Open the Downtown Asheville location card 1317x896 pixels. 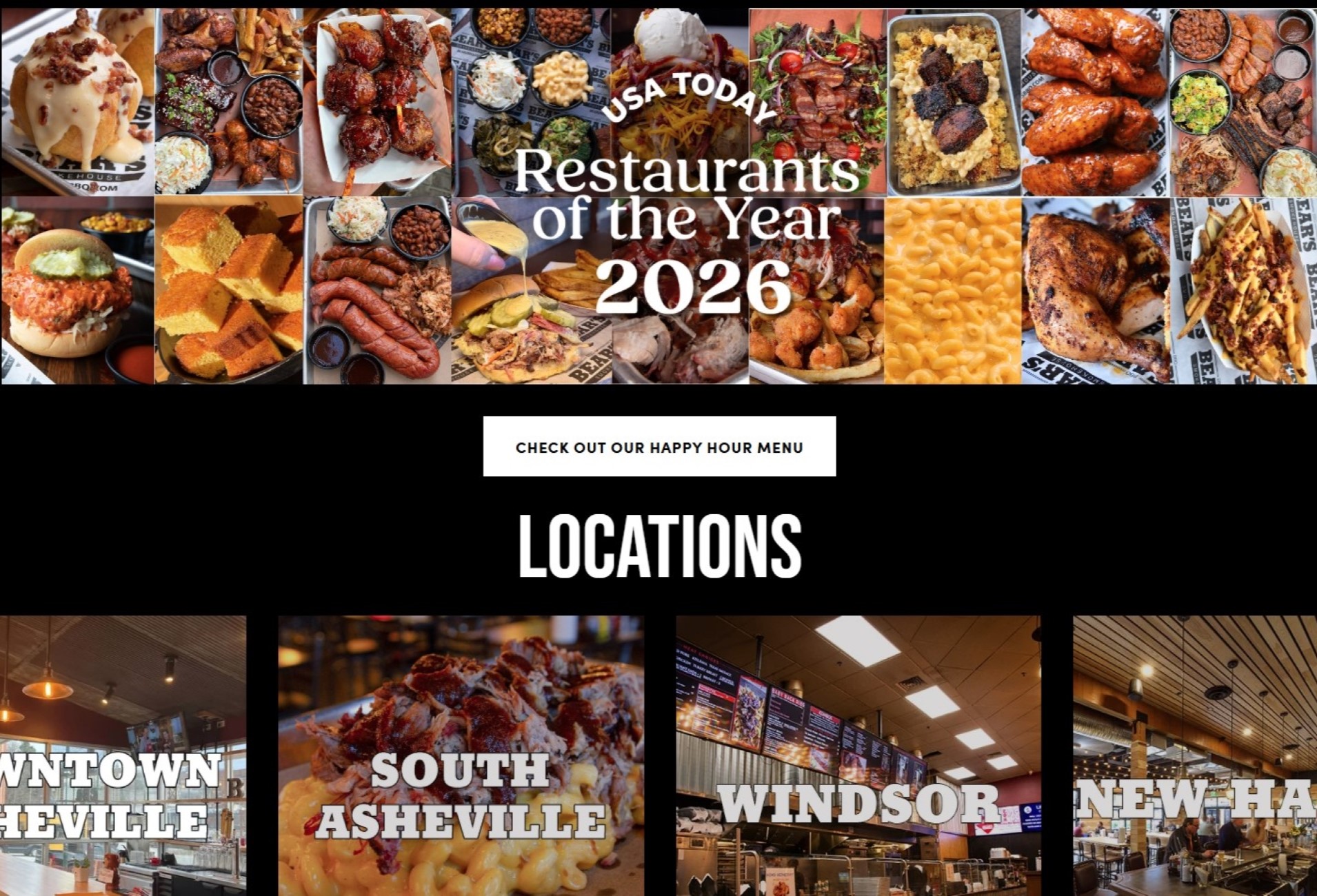[123, 755]
